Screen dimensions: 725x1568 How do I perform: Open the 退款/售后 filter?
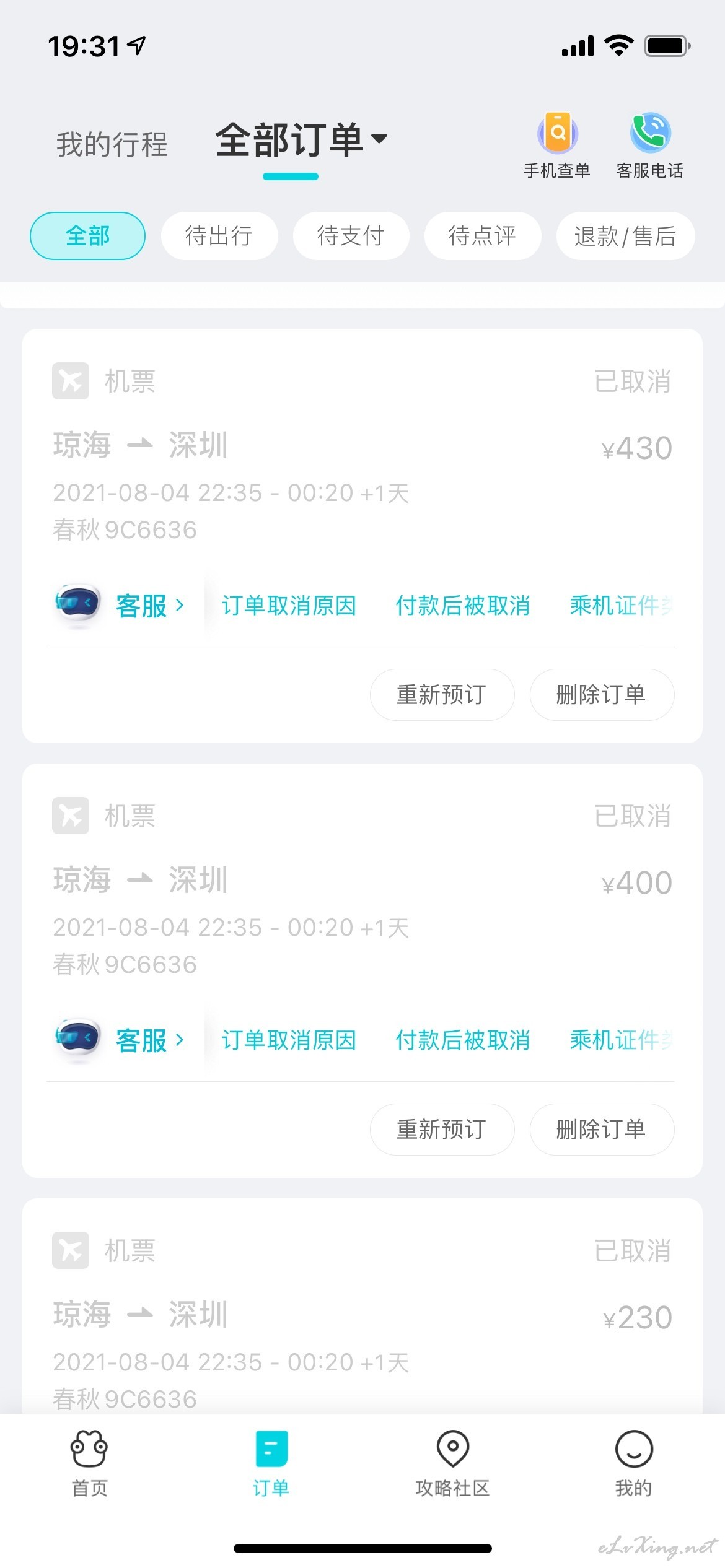tap(625, 236)
